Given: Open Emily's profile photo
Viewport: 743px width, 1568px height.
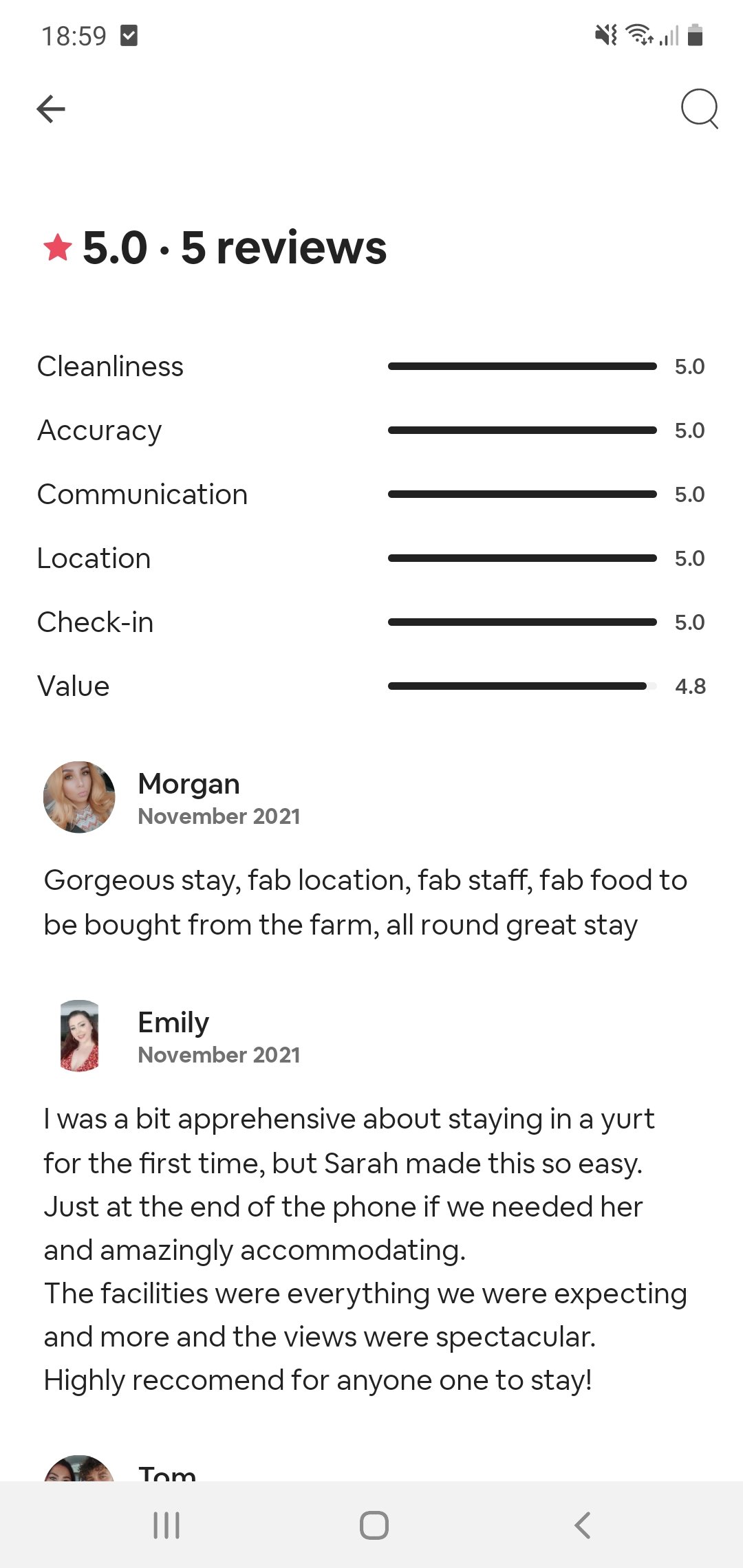Looking at the screenshot, I should point(79,1036).
